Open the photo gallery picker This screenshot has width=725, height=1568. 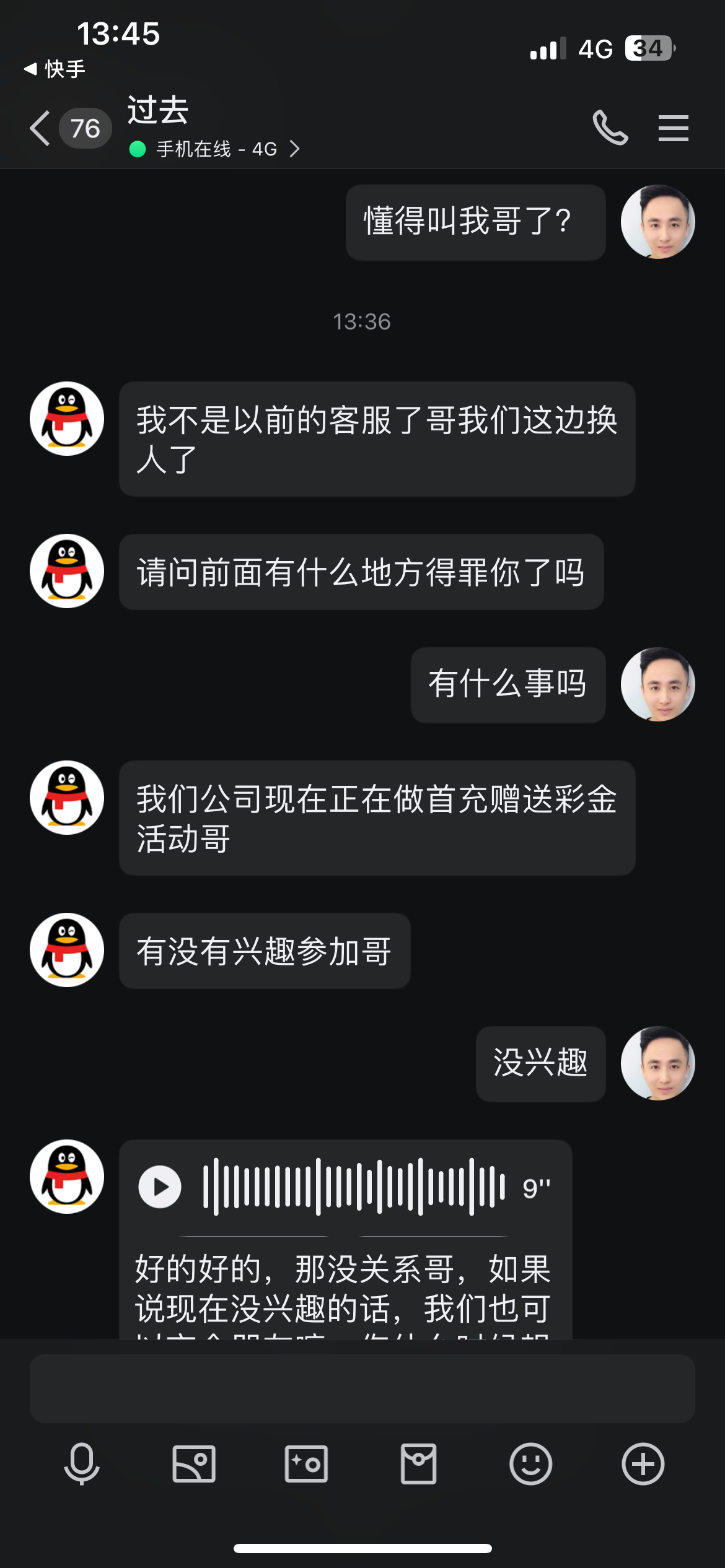pos(194,1464)
